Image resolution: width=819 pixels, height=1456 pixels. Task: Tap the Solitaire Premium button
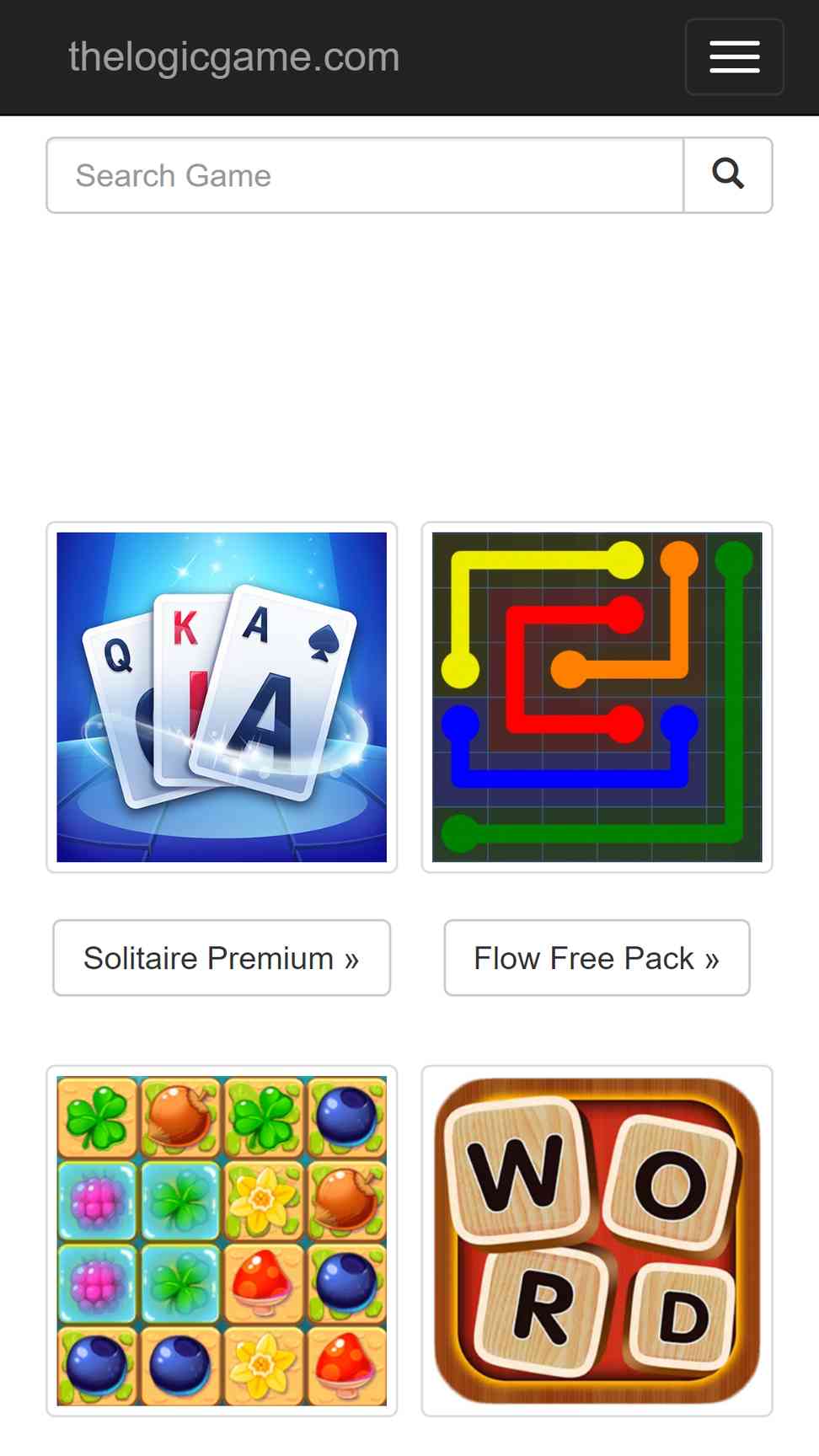(x=222, y=958)
